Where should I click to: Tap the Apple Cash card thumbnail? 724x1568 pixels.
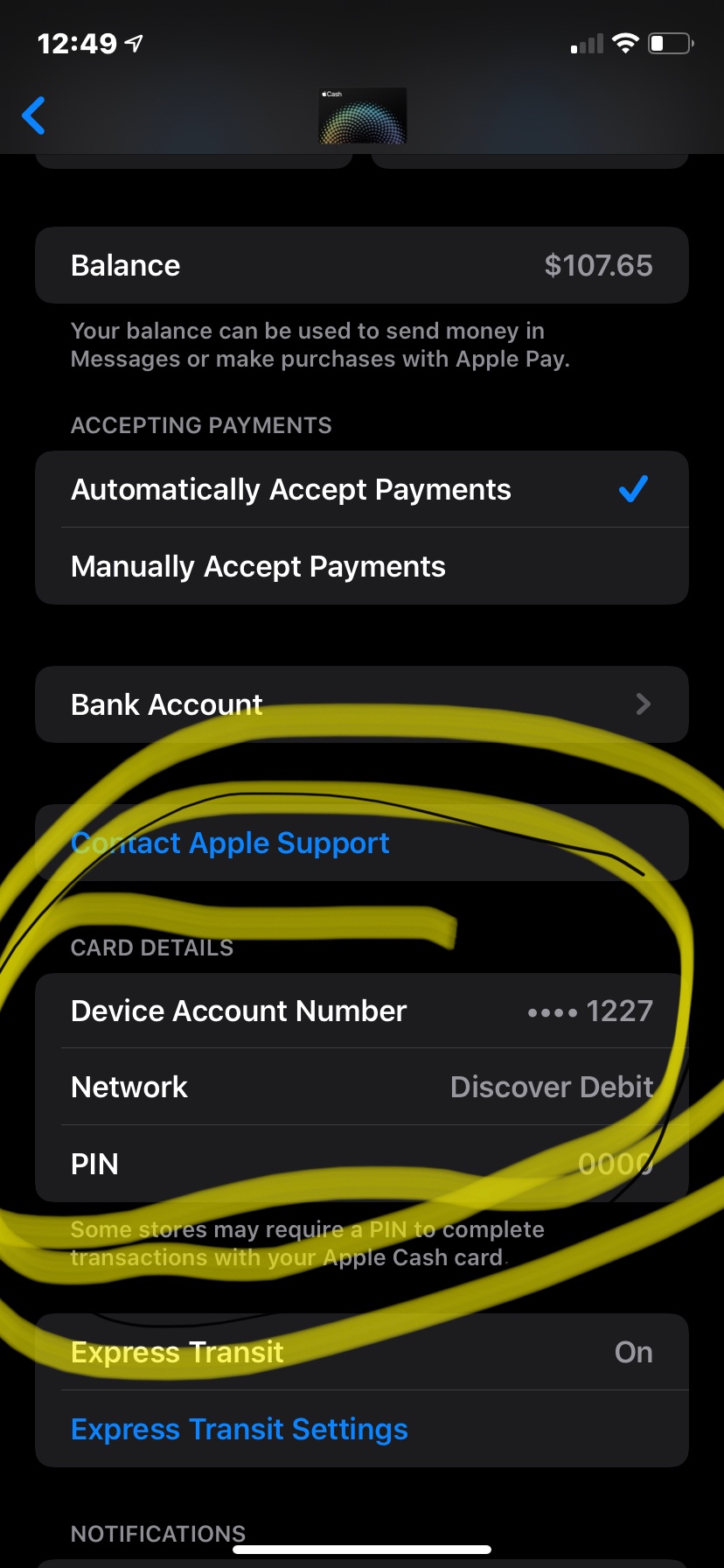(362, 115)
